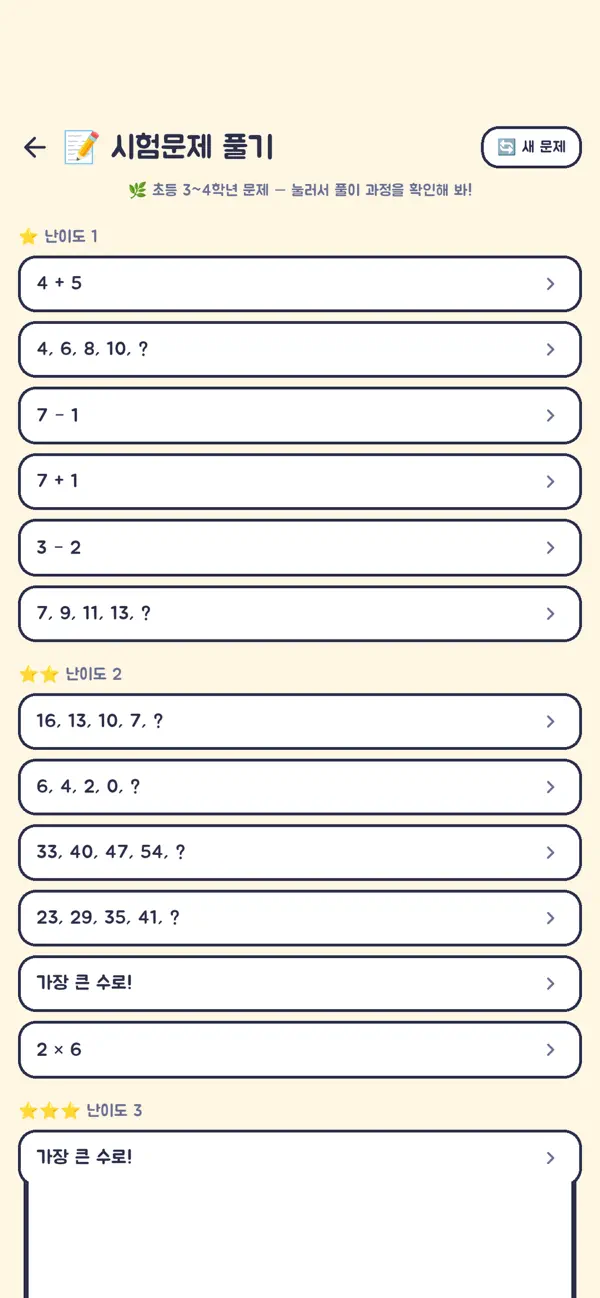View the solution for 3 − 2

[x=300, y=547]
